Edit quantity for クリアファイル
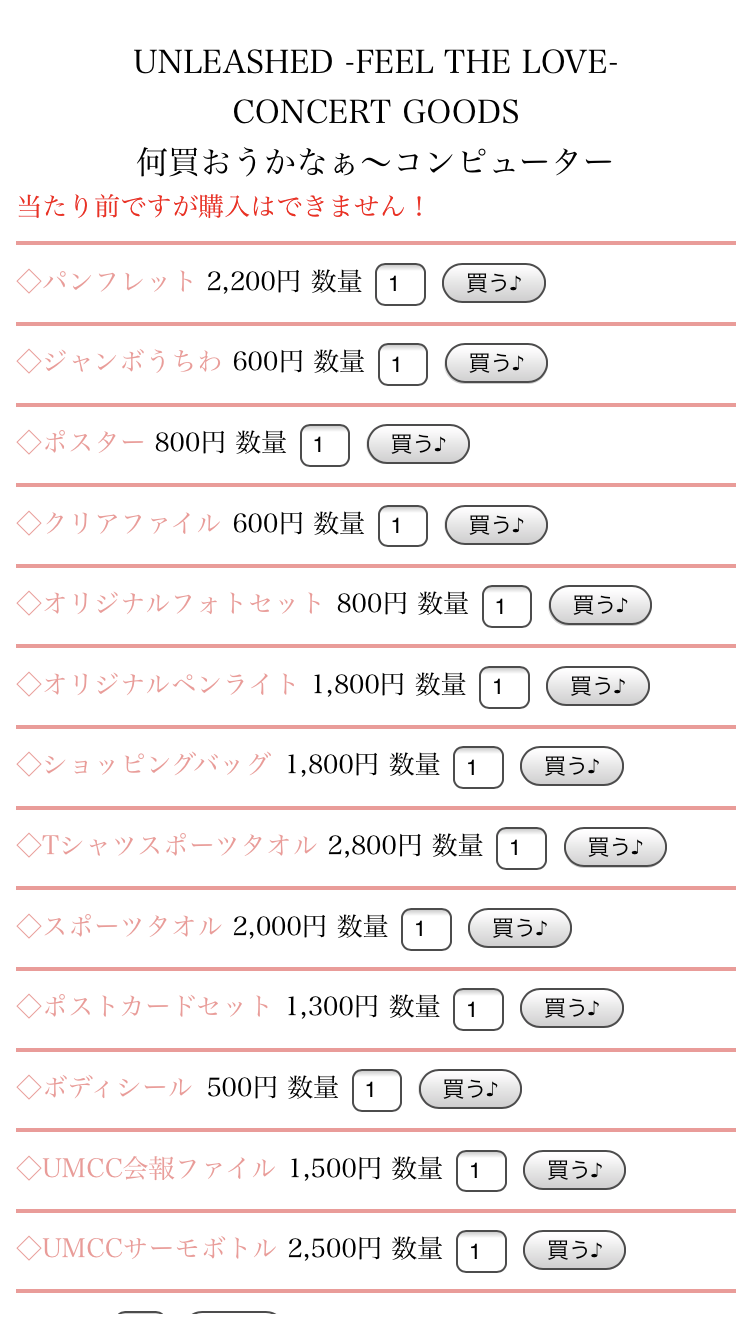 click(x=402, y=526)
